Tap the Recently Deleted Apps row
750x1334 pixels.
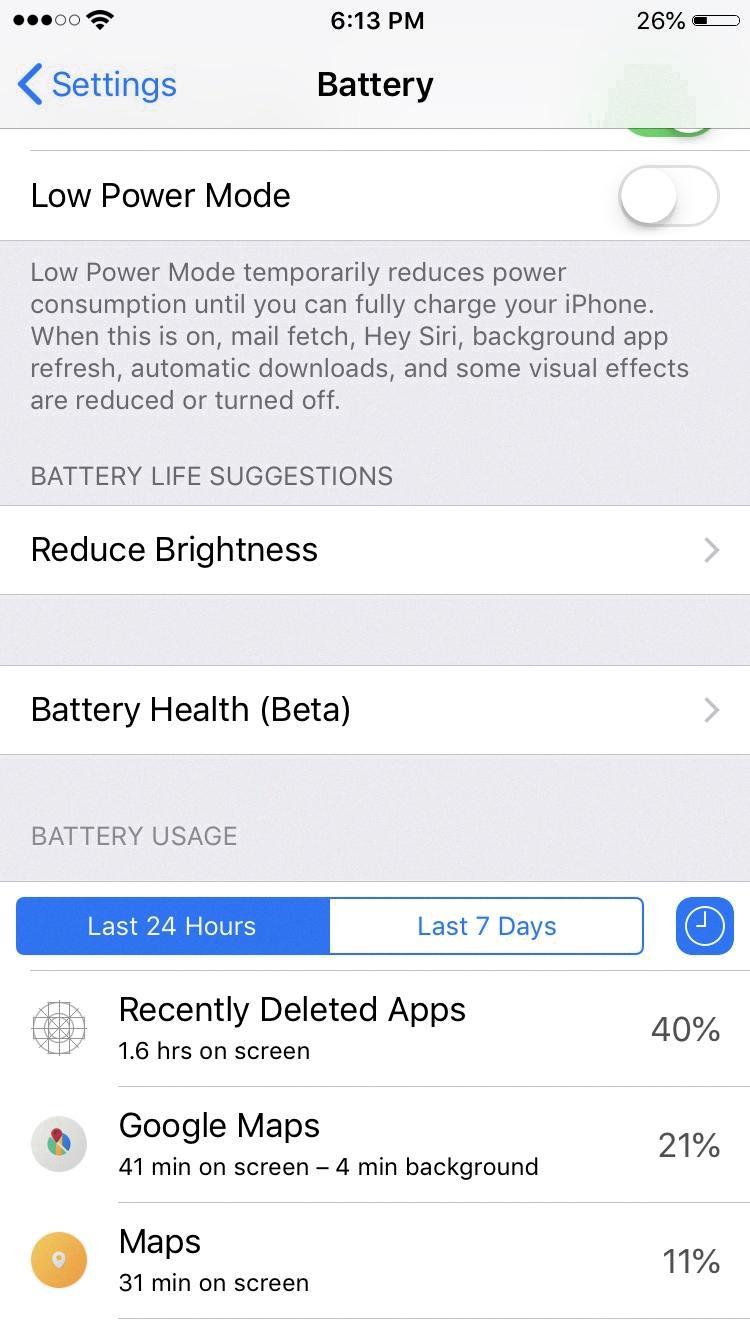375,1028
